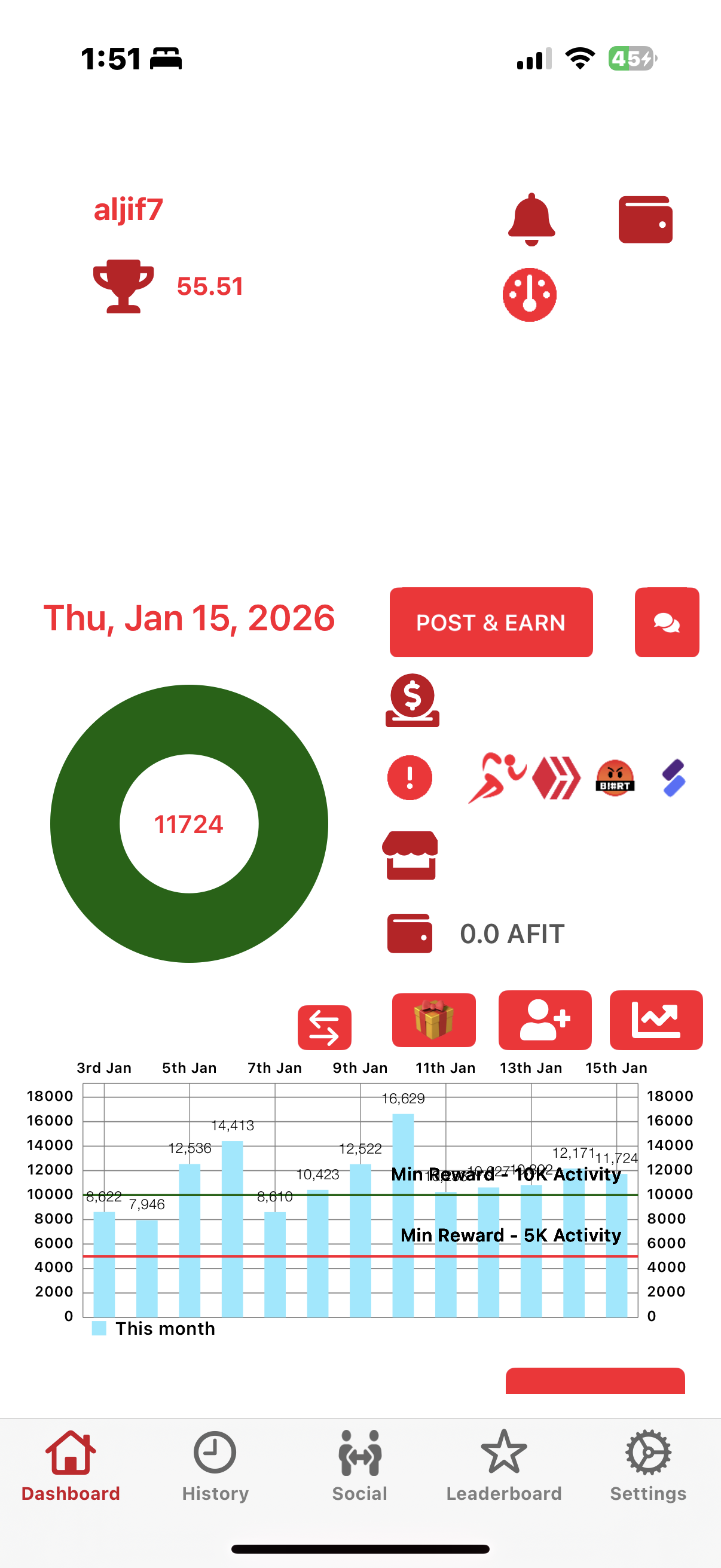Tap the aljif7 username
The image size is (721, 1568).
tap(129, 209)
